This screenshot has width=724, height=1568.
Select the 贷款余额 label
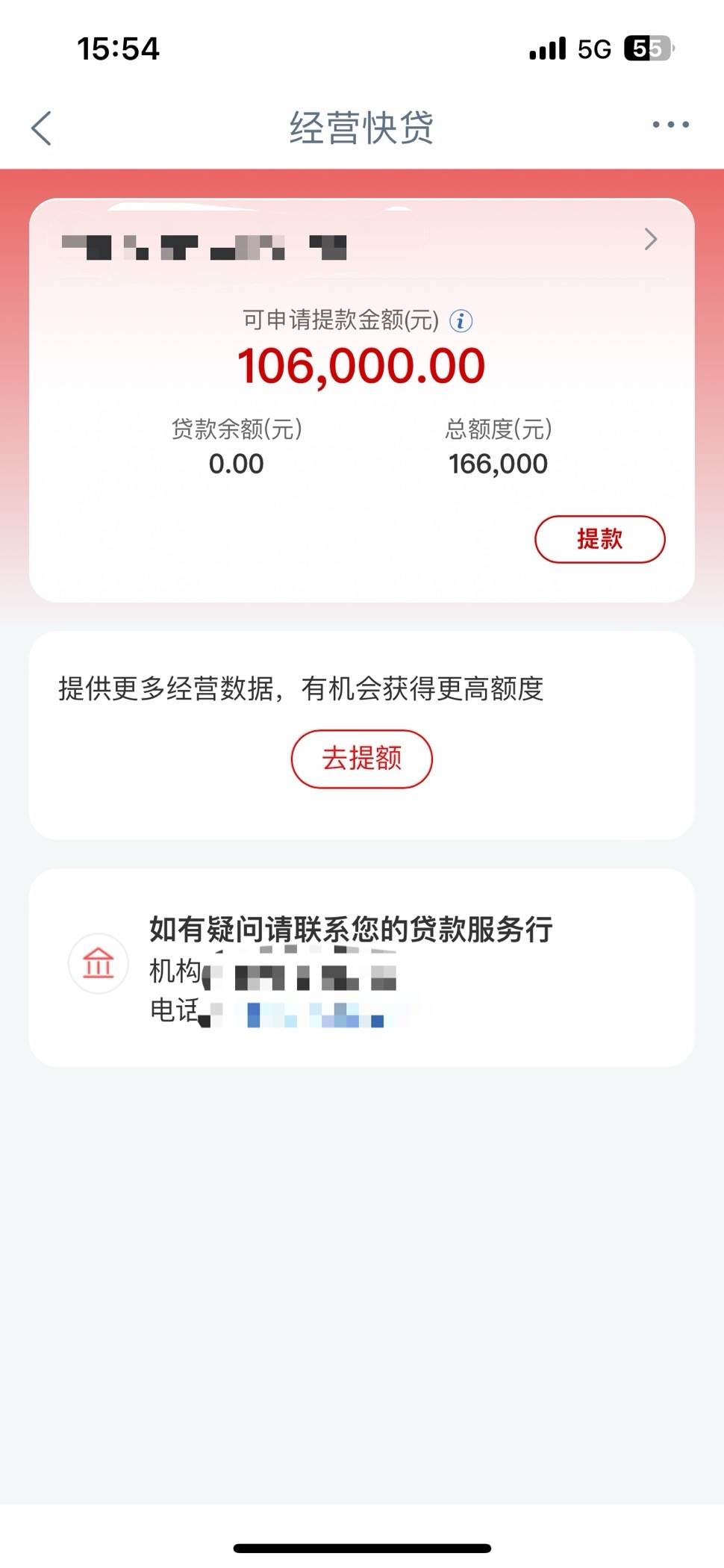[237, 429]
